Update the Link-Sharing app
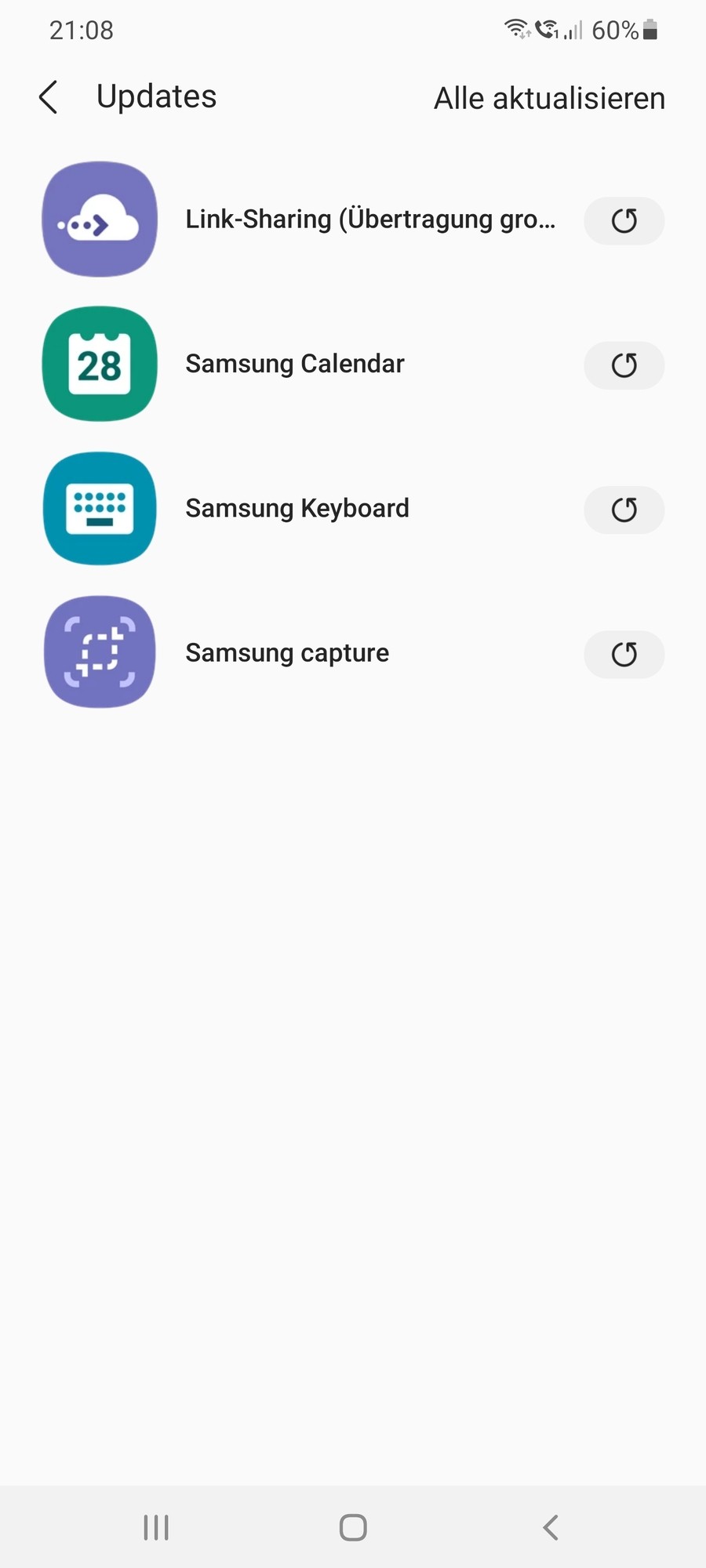The height and width of the screenshot is (1568, 706). pos(624,221)
